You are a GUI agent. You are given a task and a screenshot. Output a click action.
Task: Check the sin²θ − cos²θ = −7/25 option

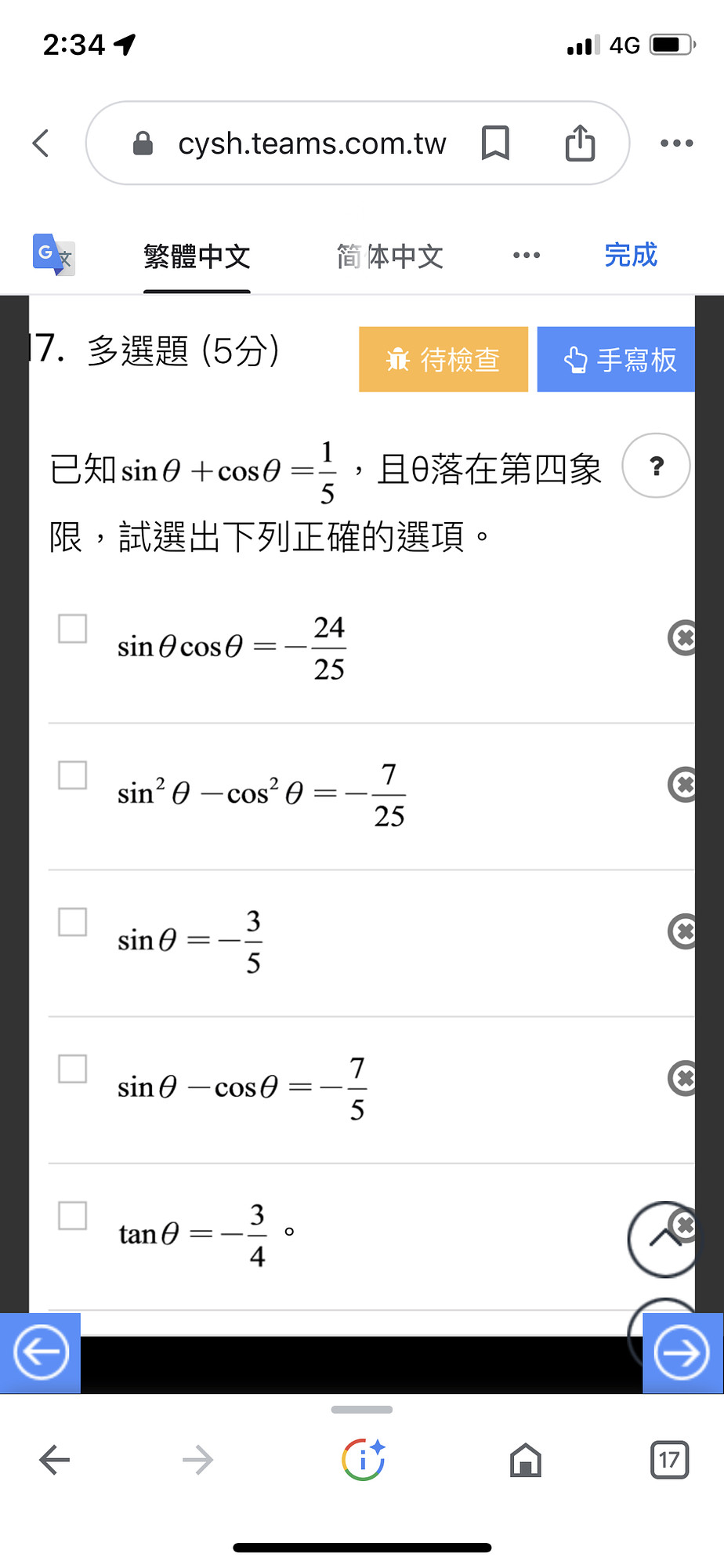pos(73,775)
